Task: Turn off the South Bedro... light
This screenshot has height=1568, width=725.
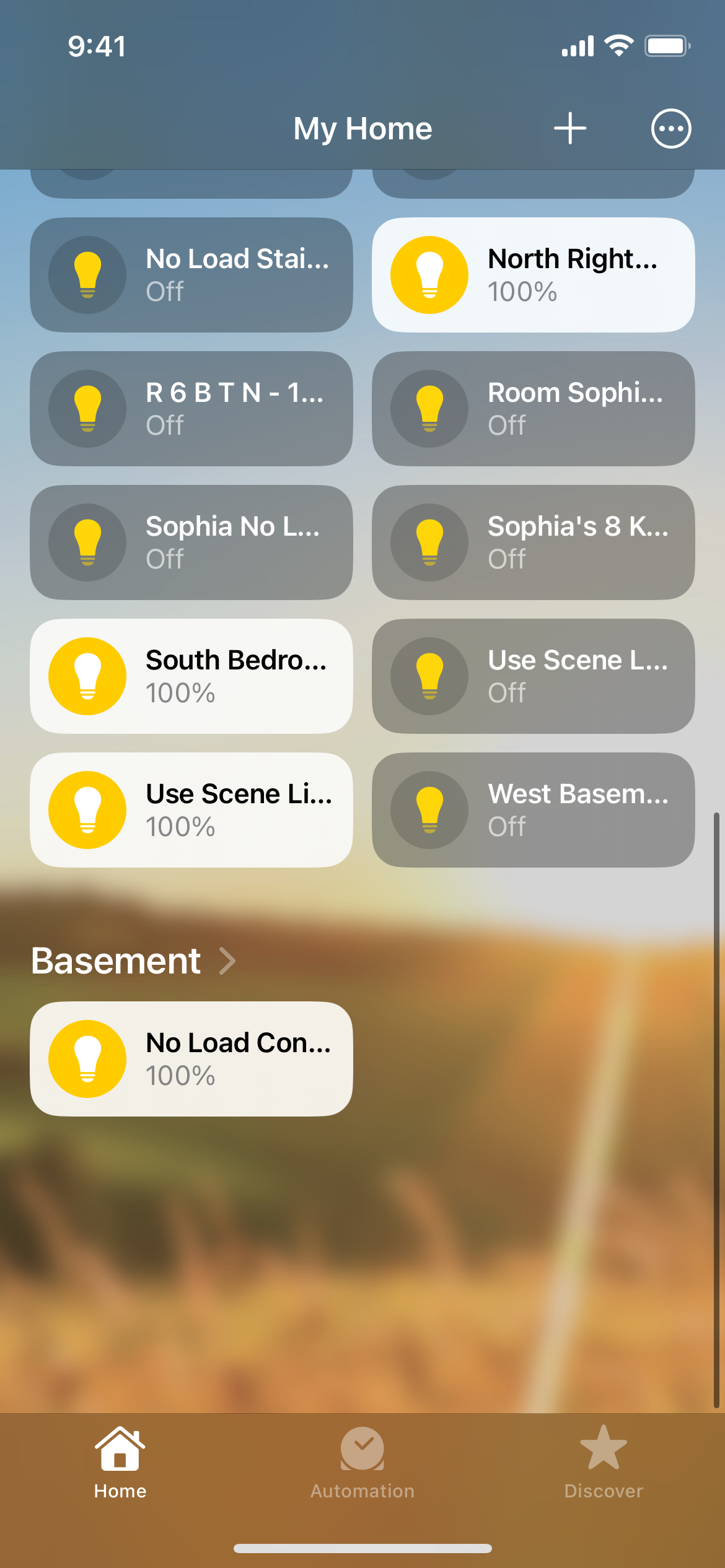Action: 87,676
